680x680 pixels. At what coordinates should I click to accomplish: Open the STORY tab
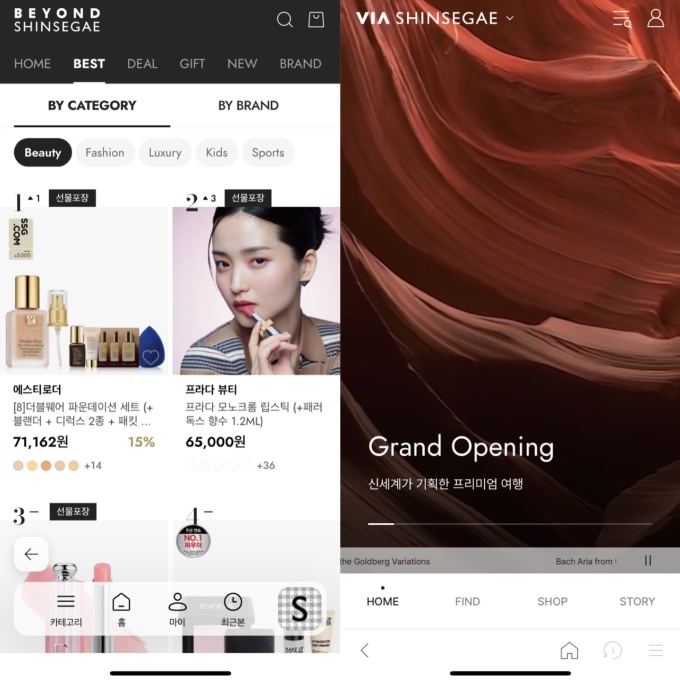coord(636,601)
